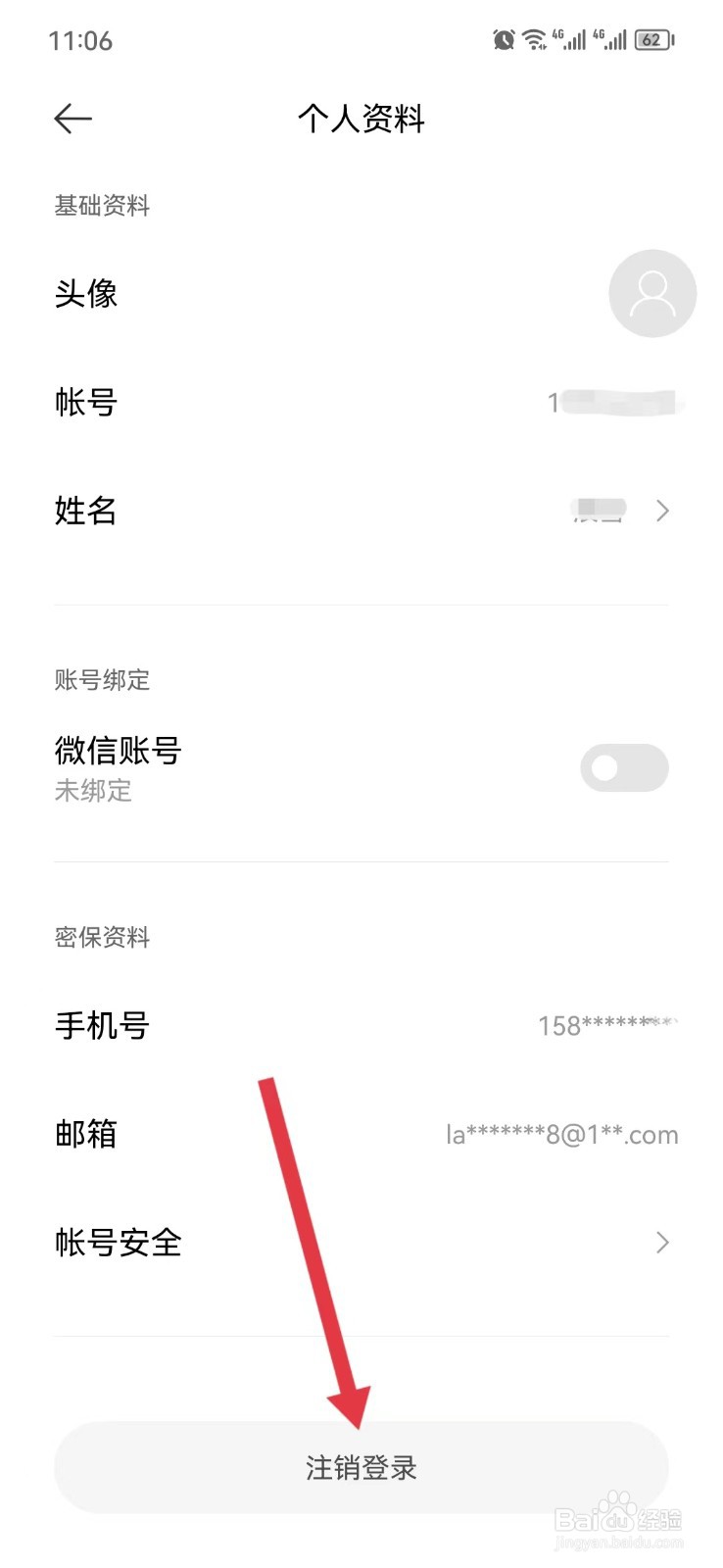Tap the chevron next to the masked name
This screenshot has height=1568, width=723.
tap(662, 511)
